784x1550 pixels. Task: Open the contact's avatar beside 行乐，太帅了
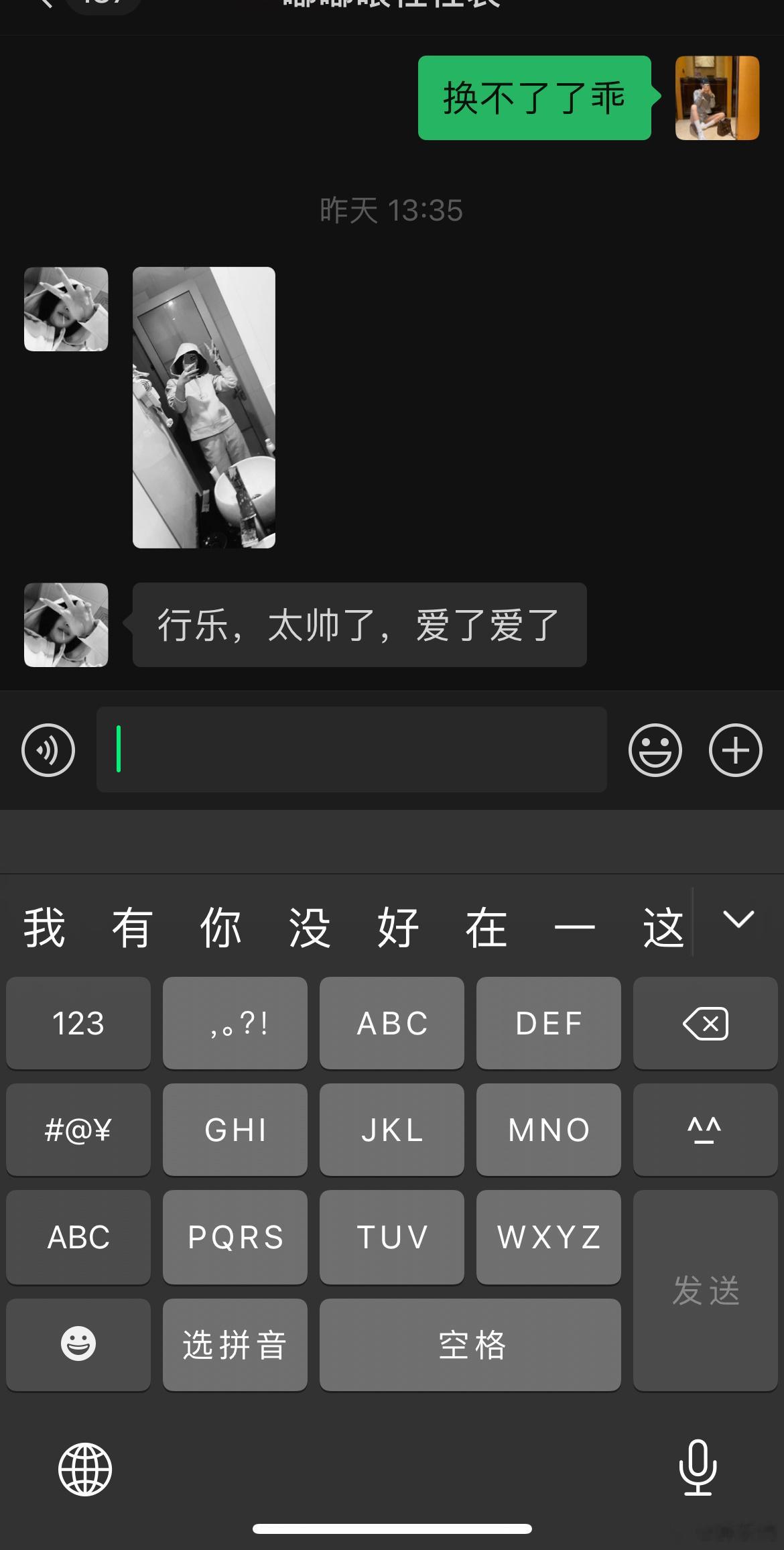tap(66, 625)
